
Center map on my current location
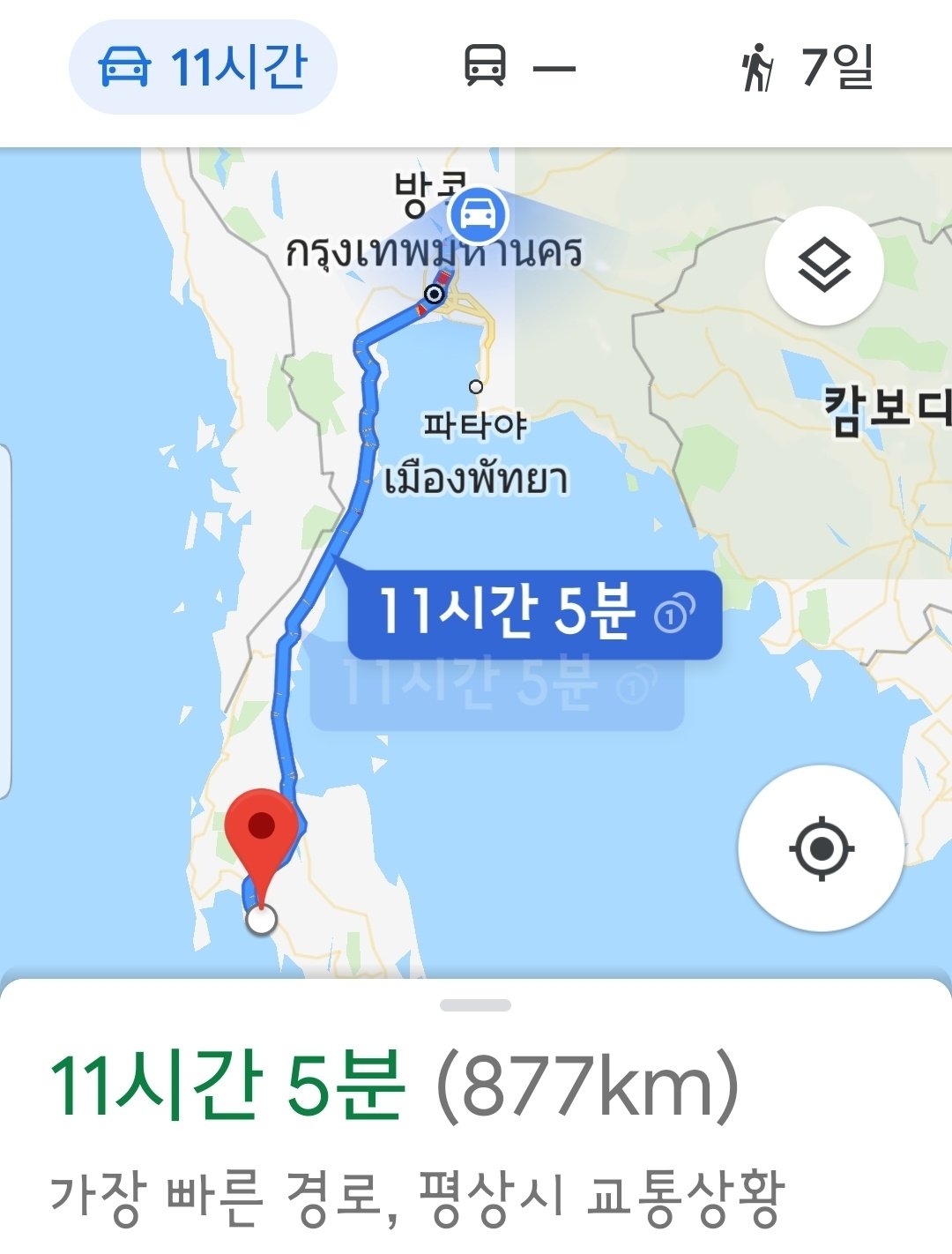click(821, 848)
